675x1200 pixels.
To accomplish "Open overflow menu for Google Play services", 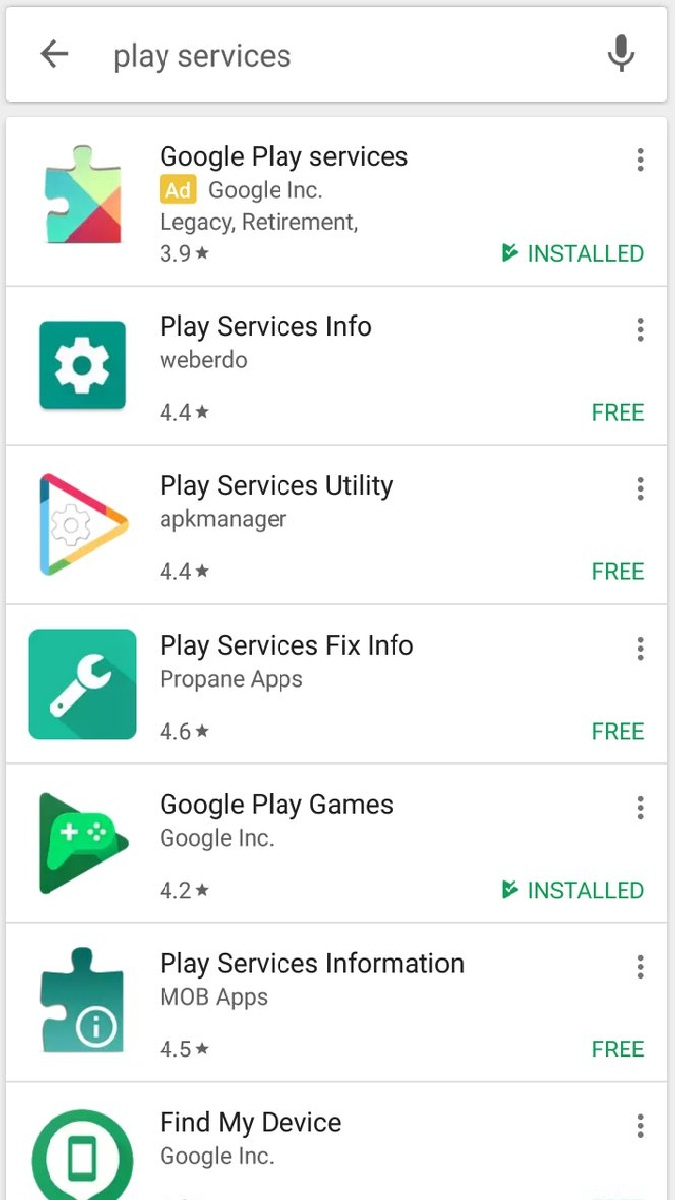I will 640,160.
